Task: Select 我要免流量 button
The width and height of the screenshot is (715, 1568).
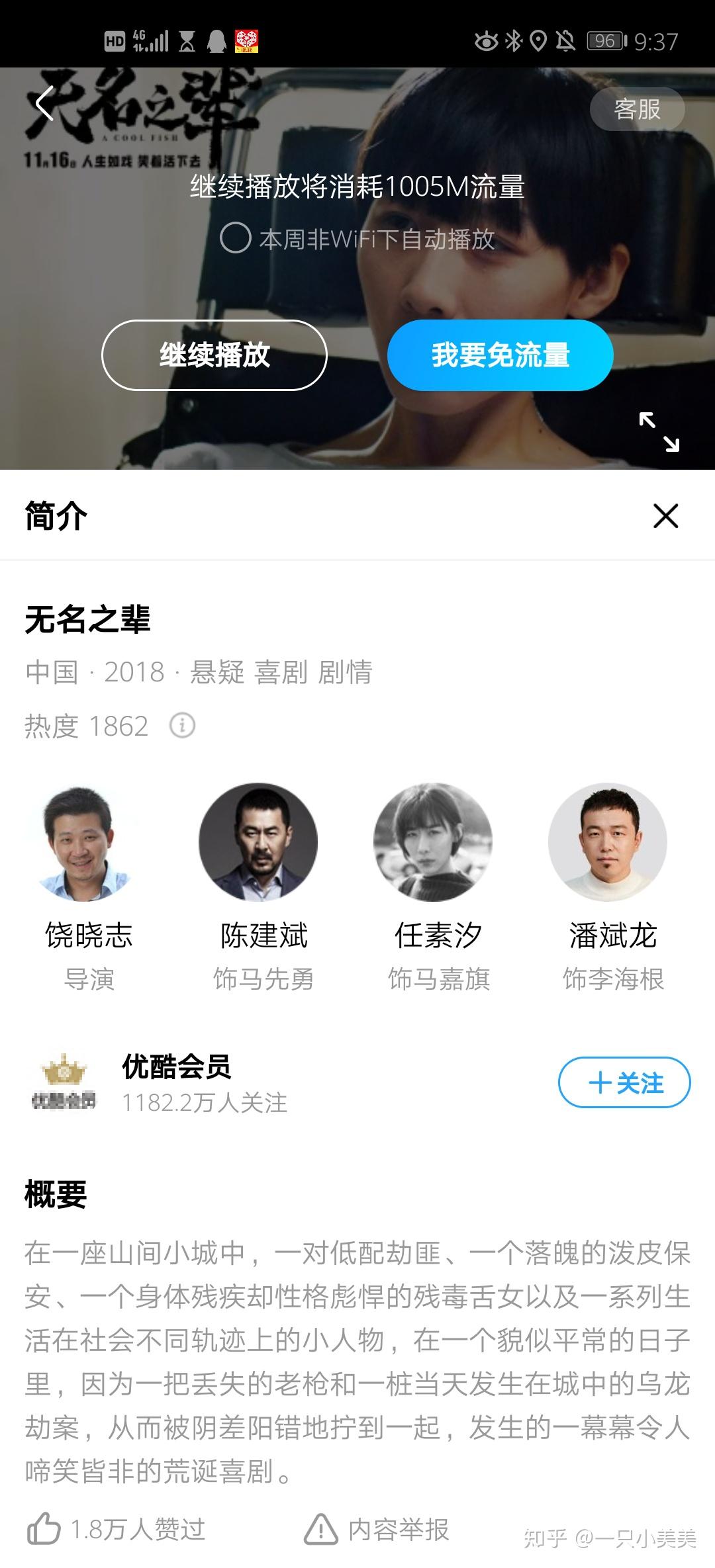Action: coord(500,355)
